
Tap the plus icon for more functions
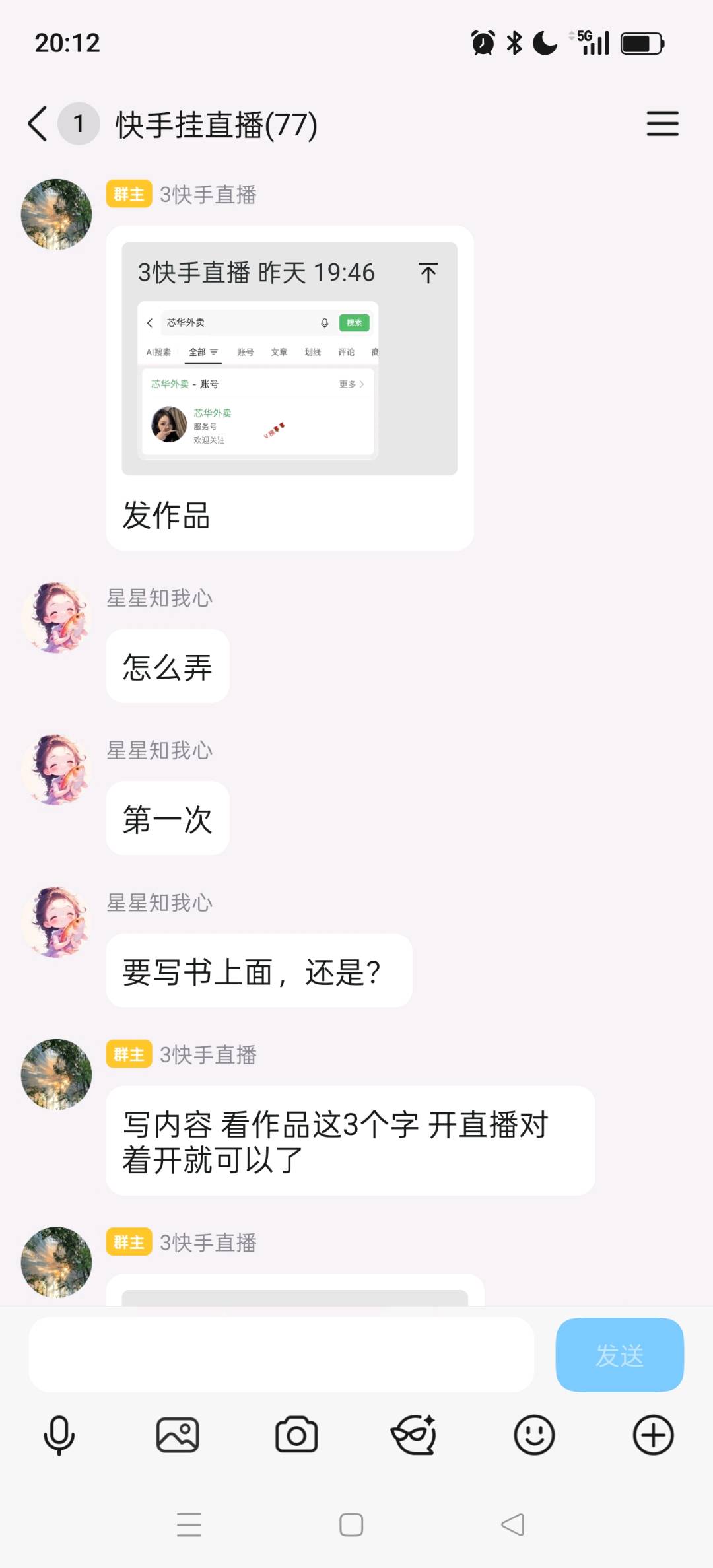pyautogui.click(x=653, y=1434)
